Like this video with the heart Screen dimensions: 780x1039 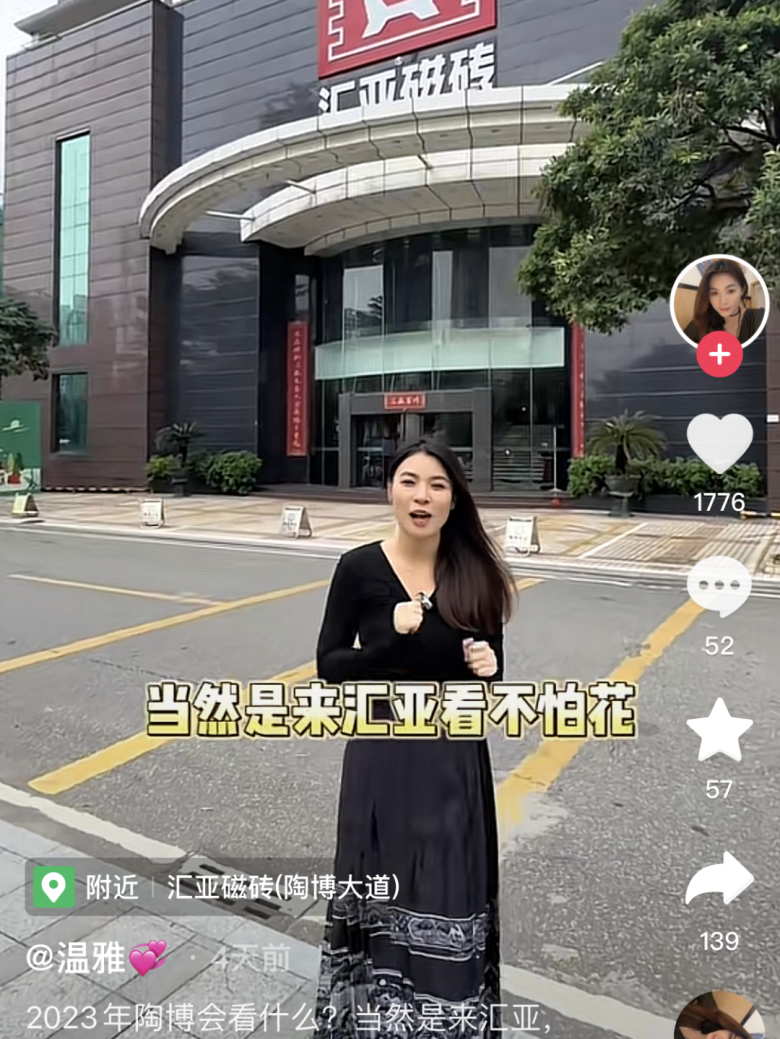tap(719, 442)
